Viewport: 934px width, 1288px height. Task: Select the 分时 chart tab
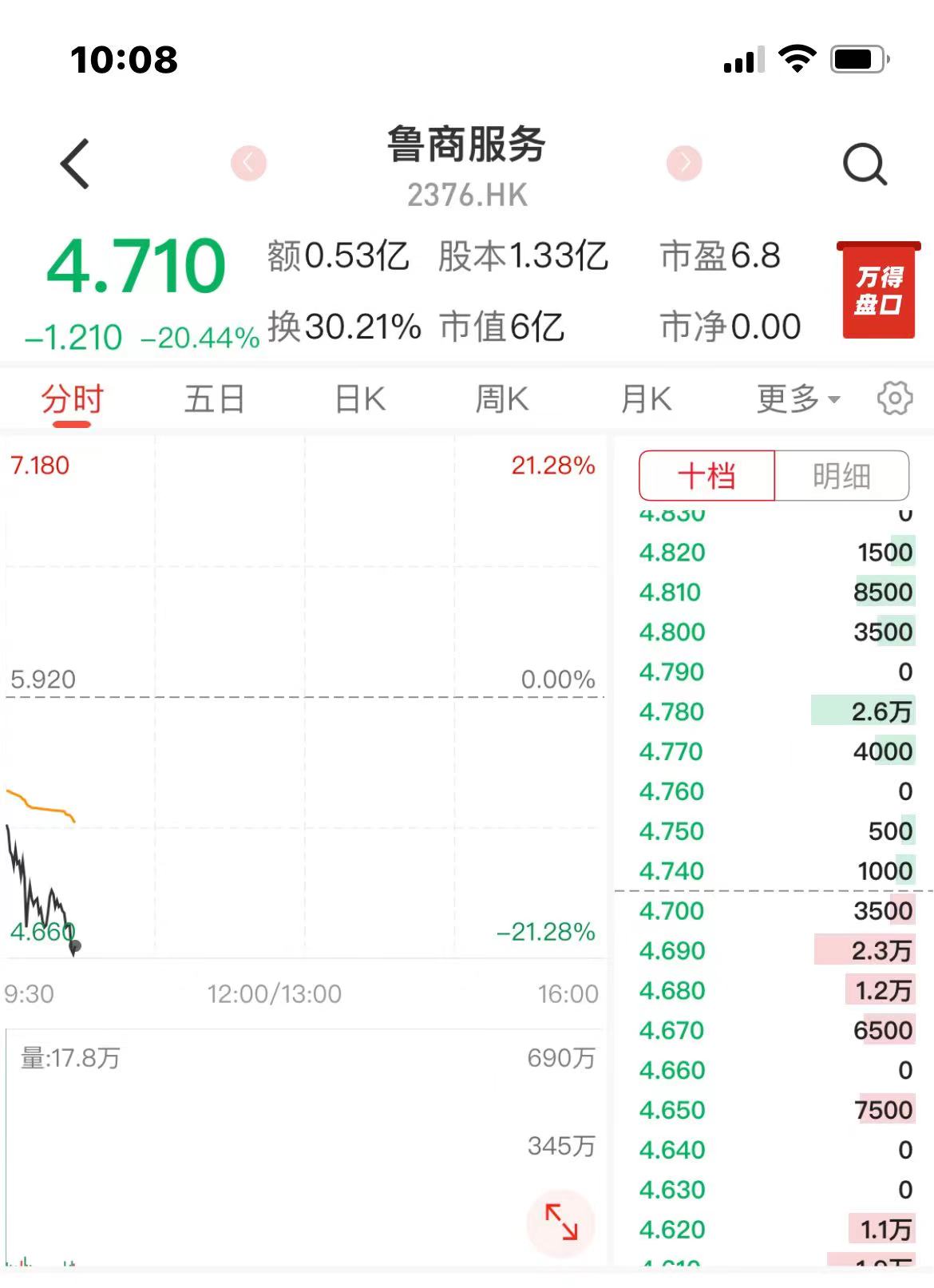tap(72, 398)
